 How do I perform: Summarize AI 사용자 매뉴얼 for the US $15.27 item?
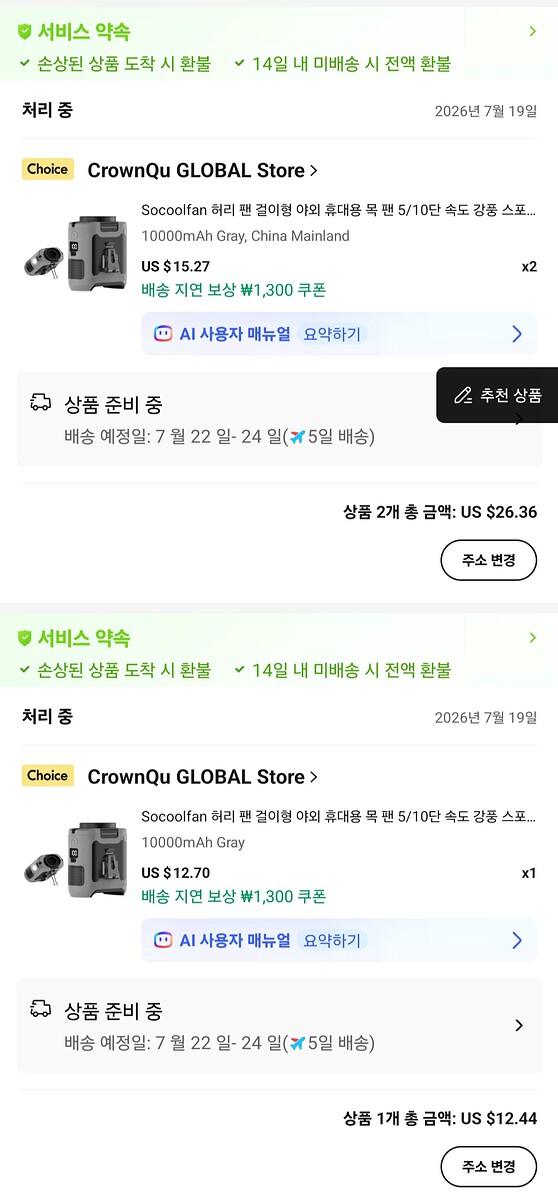click(x=339, y=334)
